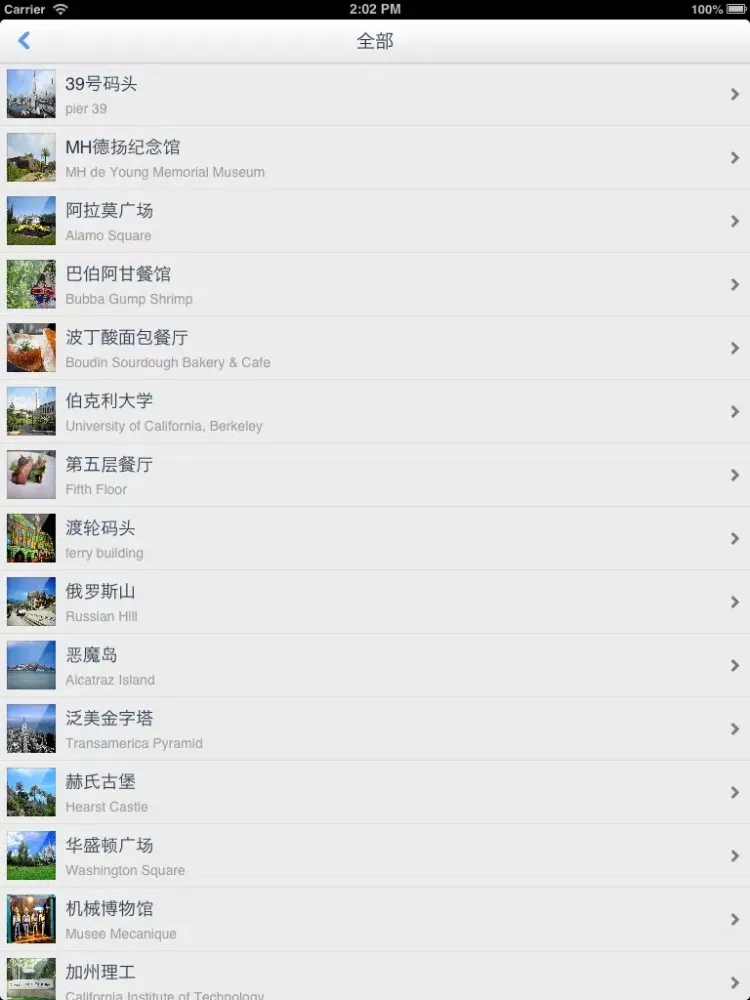Select the 全部 title in the navigation bar
Viewport: 750px width, 1000px height.
point(375,41)
